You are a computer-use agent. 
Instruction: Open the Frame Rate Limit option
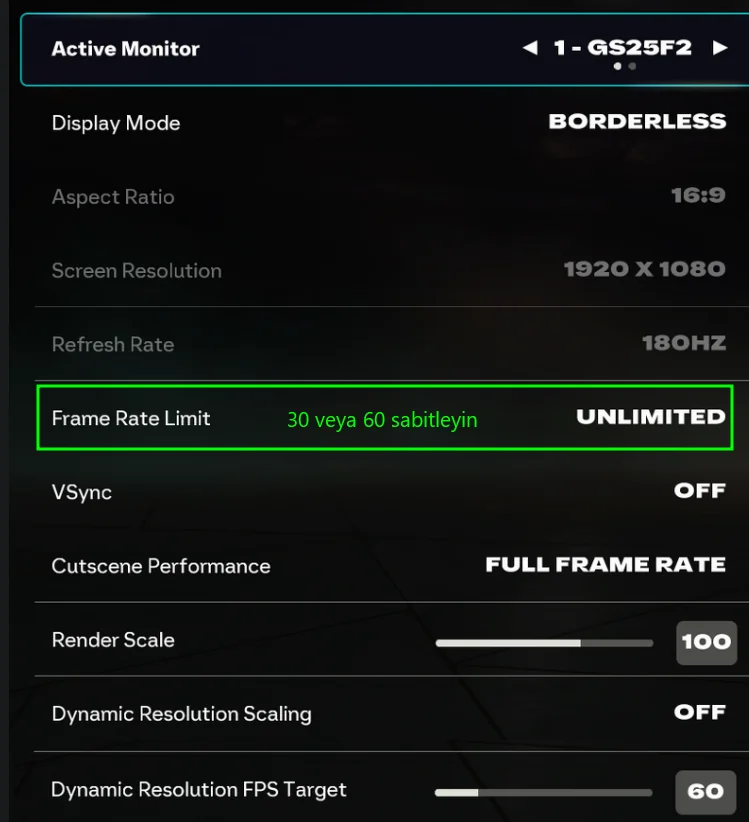point(650,417)
